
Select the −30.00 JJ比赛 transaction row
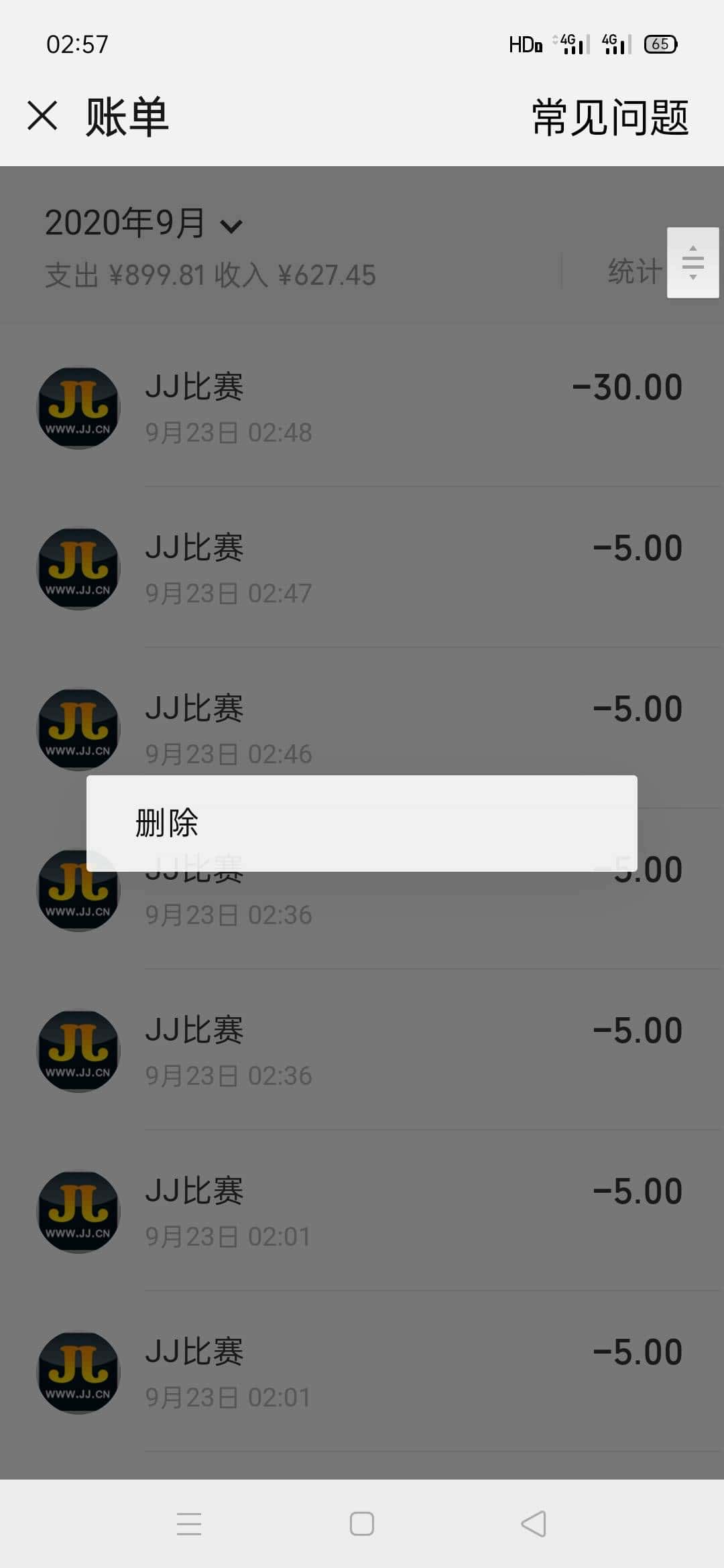click(362, 407)
